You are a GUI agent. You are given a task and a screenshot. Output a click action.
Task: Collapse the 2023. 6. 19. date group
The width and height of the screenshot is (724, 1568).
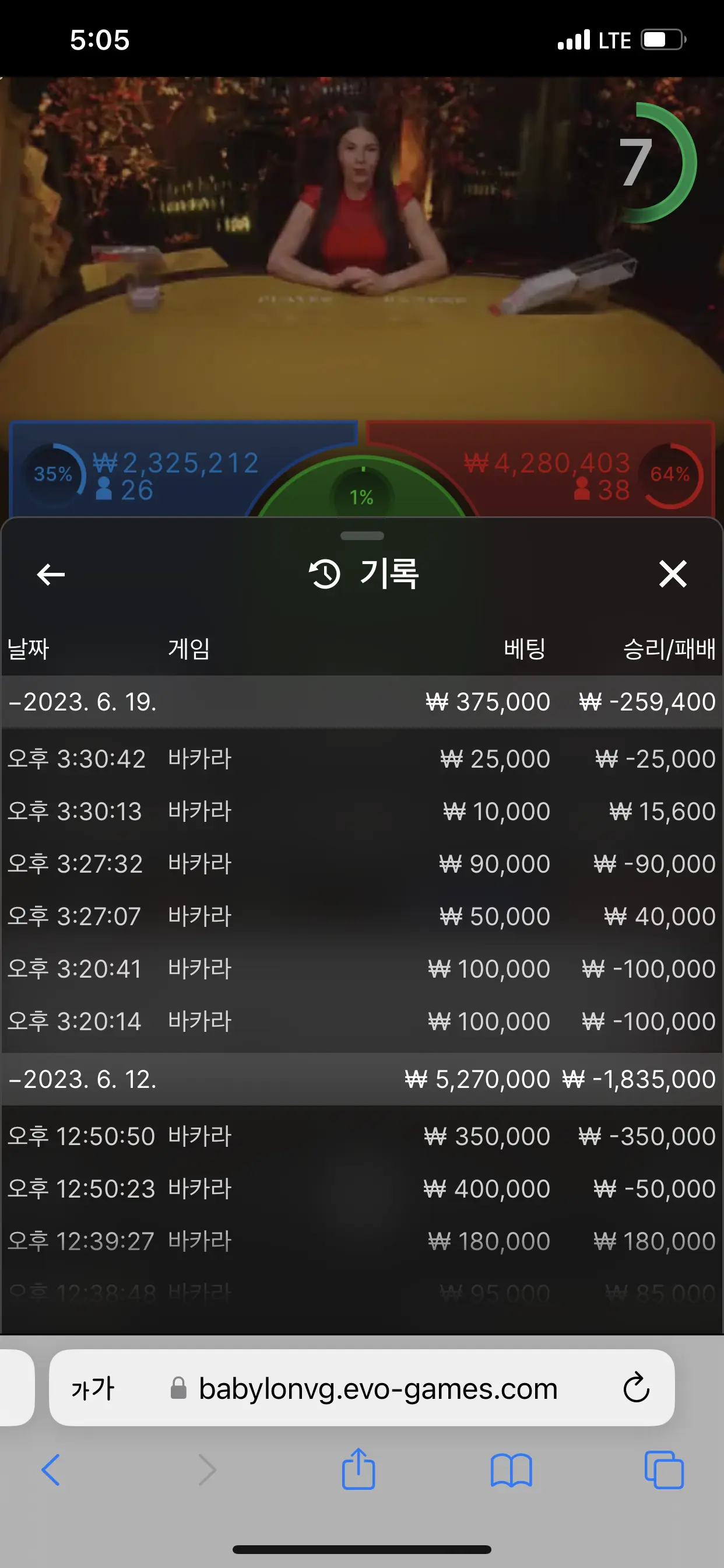coord(362,702)
